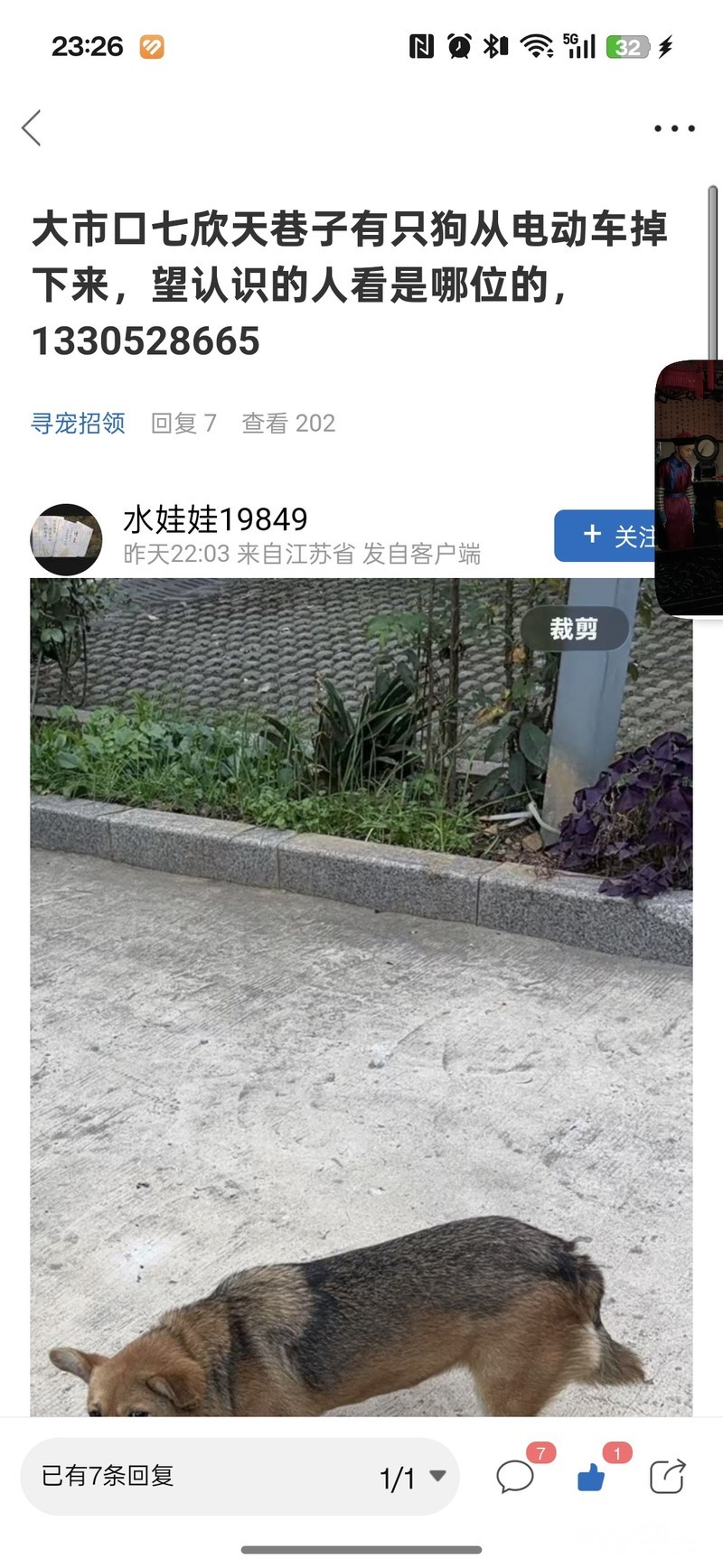Share this post
The height and width of the screenshot is (1568, 723).
tap(668, 1477)
